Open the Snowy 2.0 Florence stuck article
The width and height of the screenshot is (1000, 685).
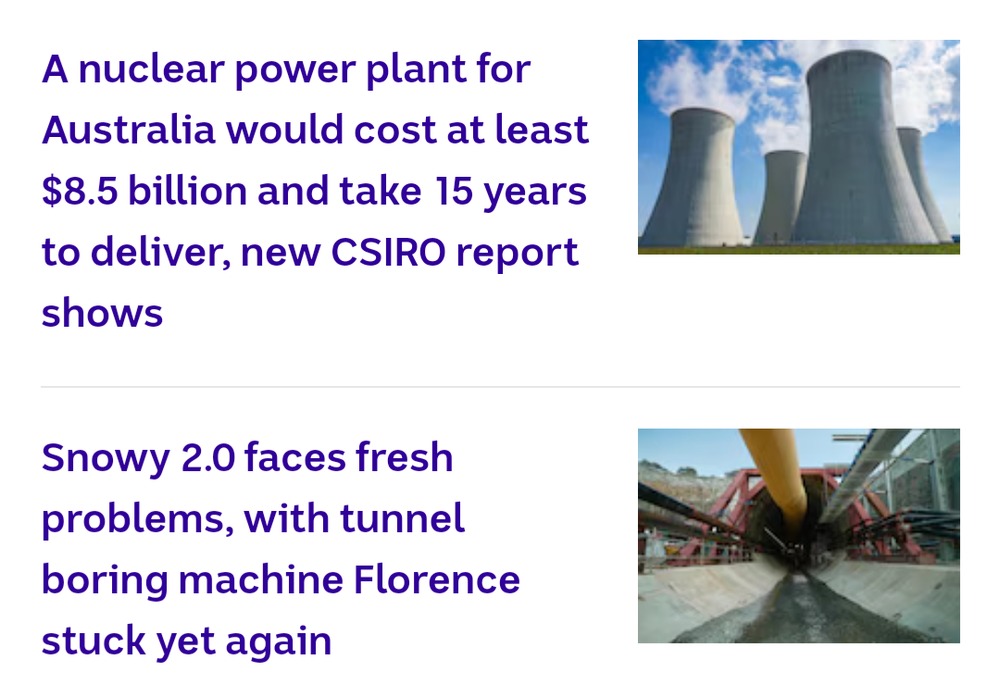click(x=280, y=549)
